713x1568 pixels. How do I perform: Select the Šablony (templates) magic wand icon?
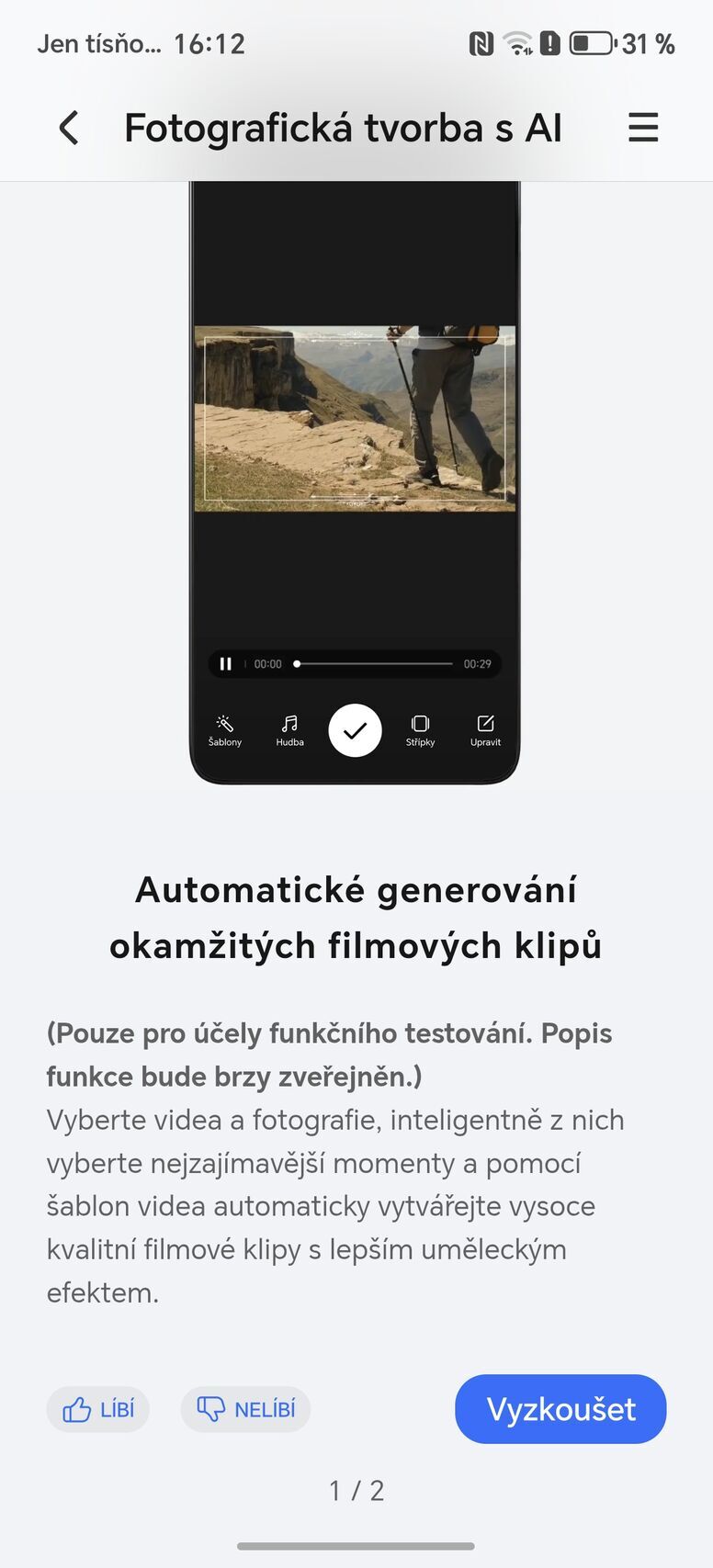[x=225, y=730]
